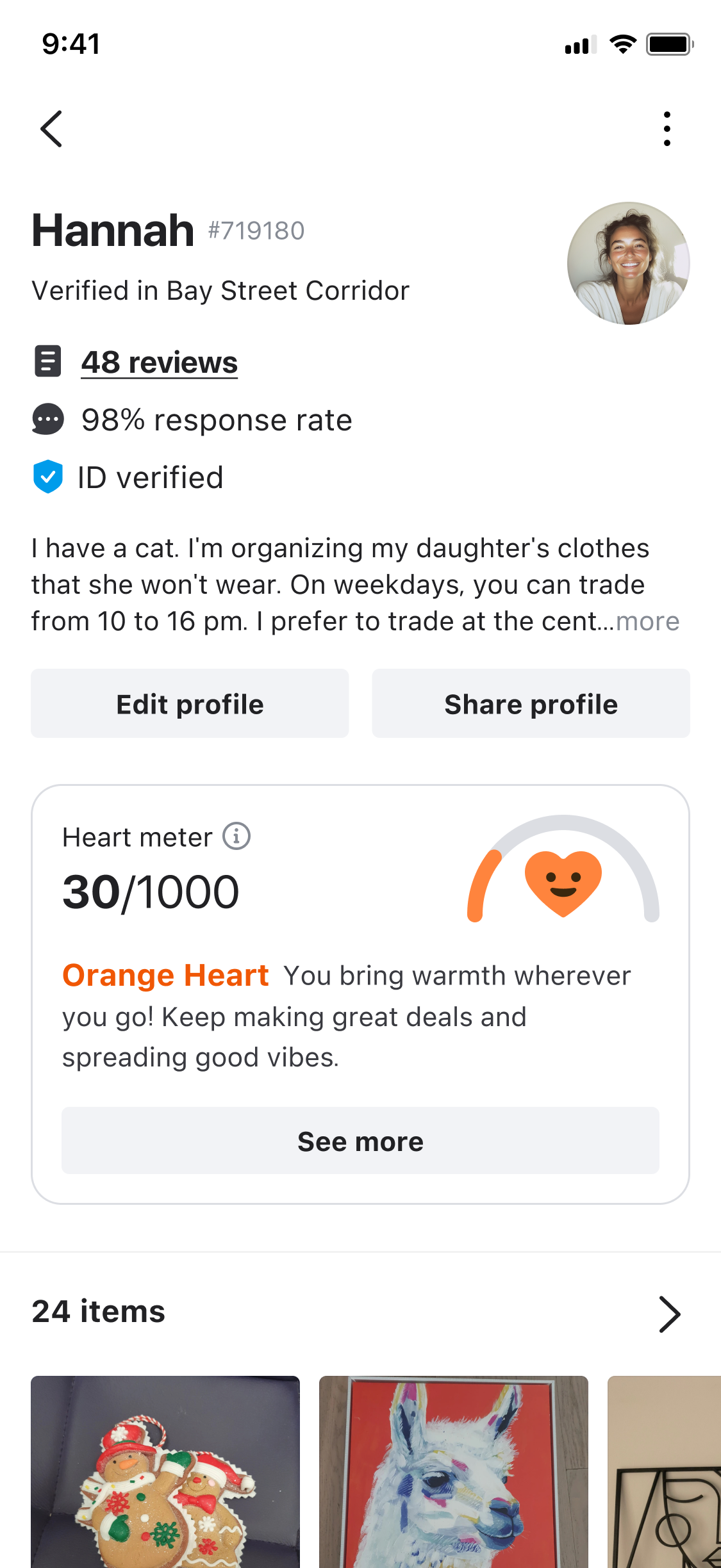Tap the reviews document icon
Screen dimensions: 721x1568
click(x=47, y=362)
